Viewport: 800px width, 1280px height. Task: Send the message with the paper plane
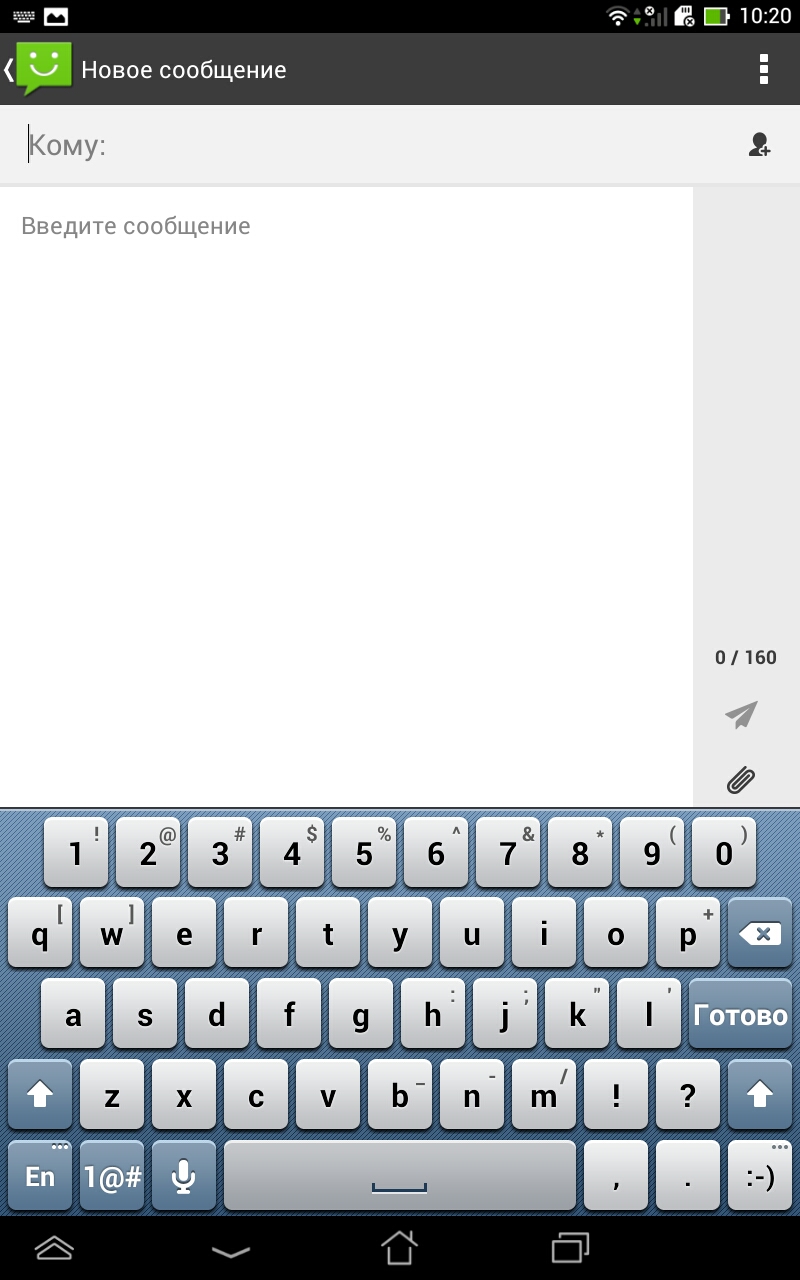pyautogui.click(x=741, y=715)
